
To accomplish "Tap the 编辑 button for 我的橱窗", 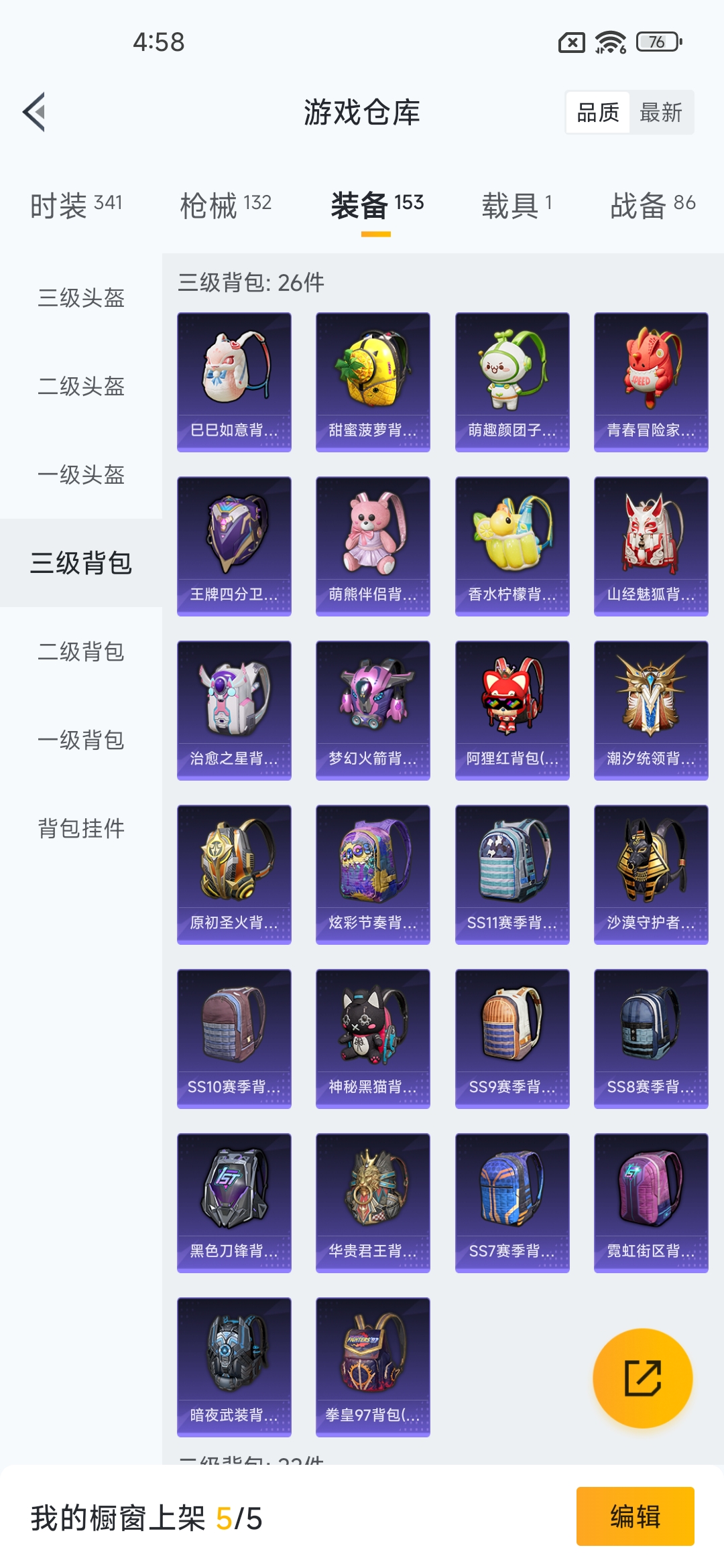I will click(635, 1516).
